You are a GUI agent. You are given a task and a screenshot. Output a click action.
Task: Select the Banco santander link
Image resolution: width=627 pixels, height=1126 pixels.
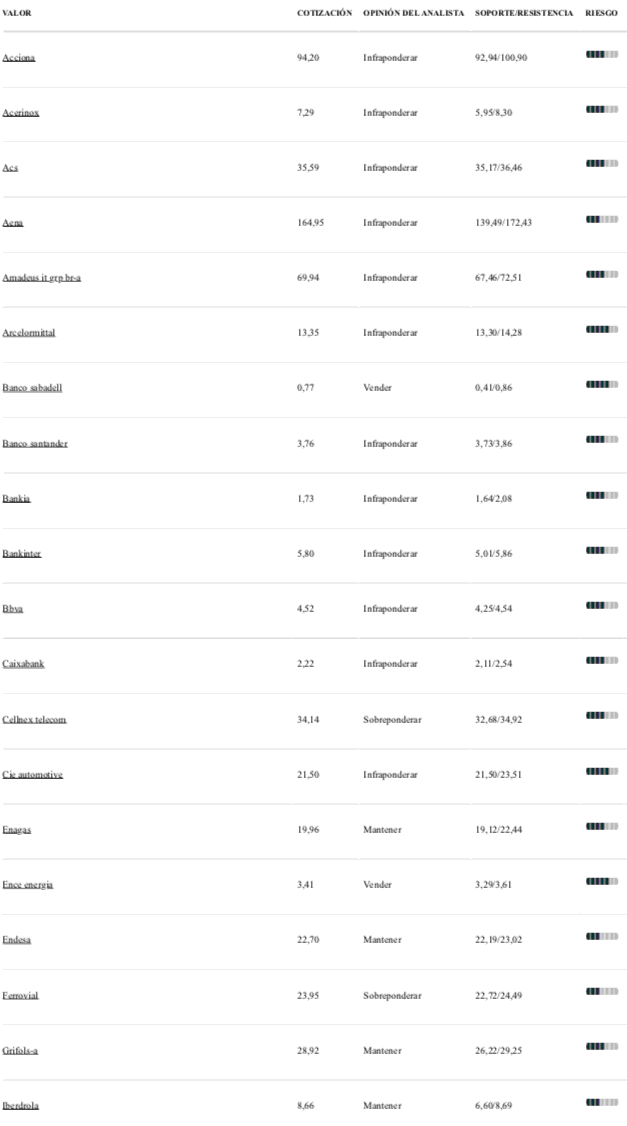[35, 444]
